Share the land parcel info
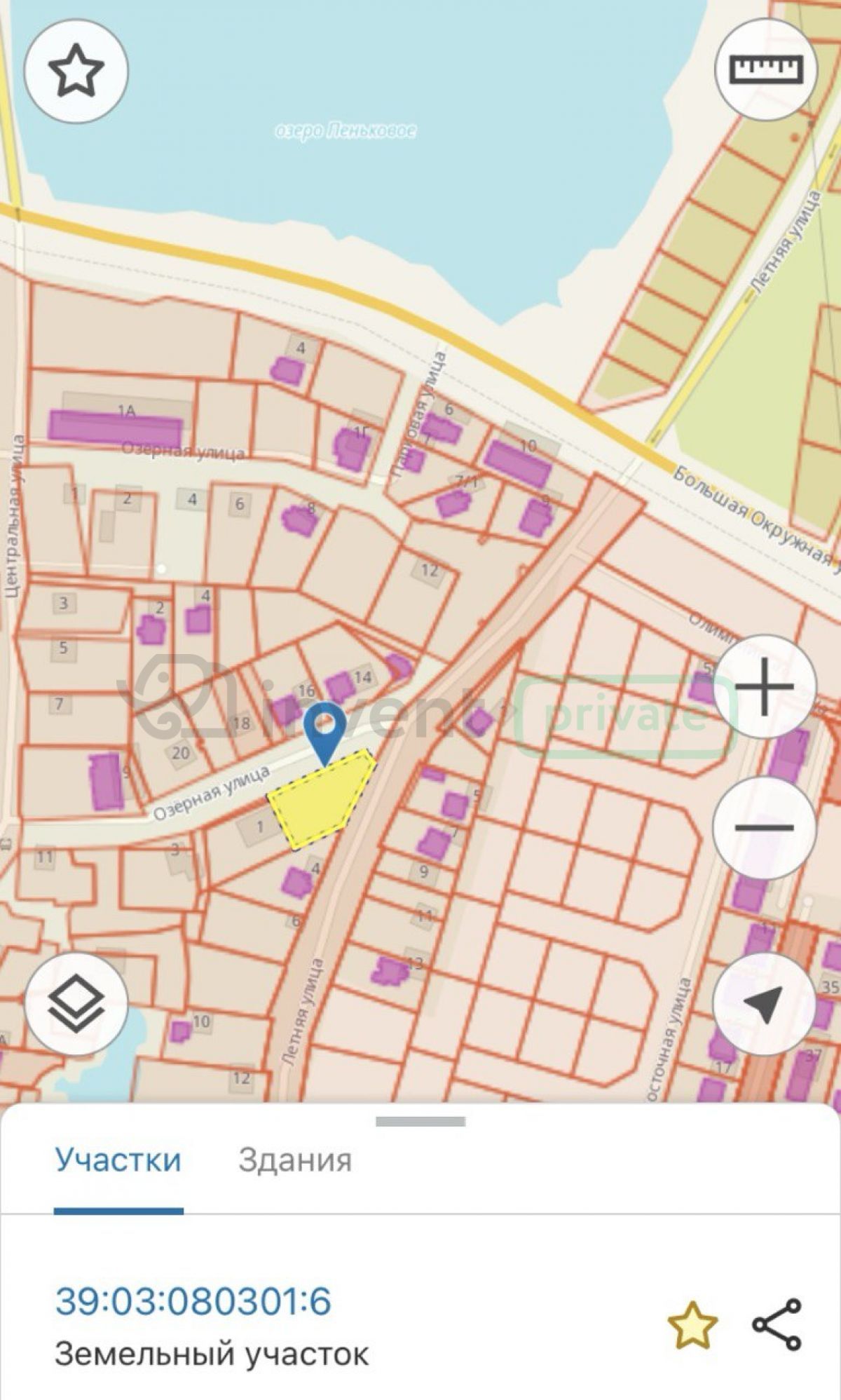Image resolution: width=841 pixels, height=1400 pixels. pyautogui.click(x=777, y=1324)
